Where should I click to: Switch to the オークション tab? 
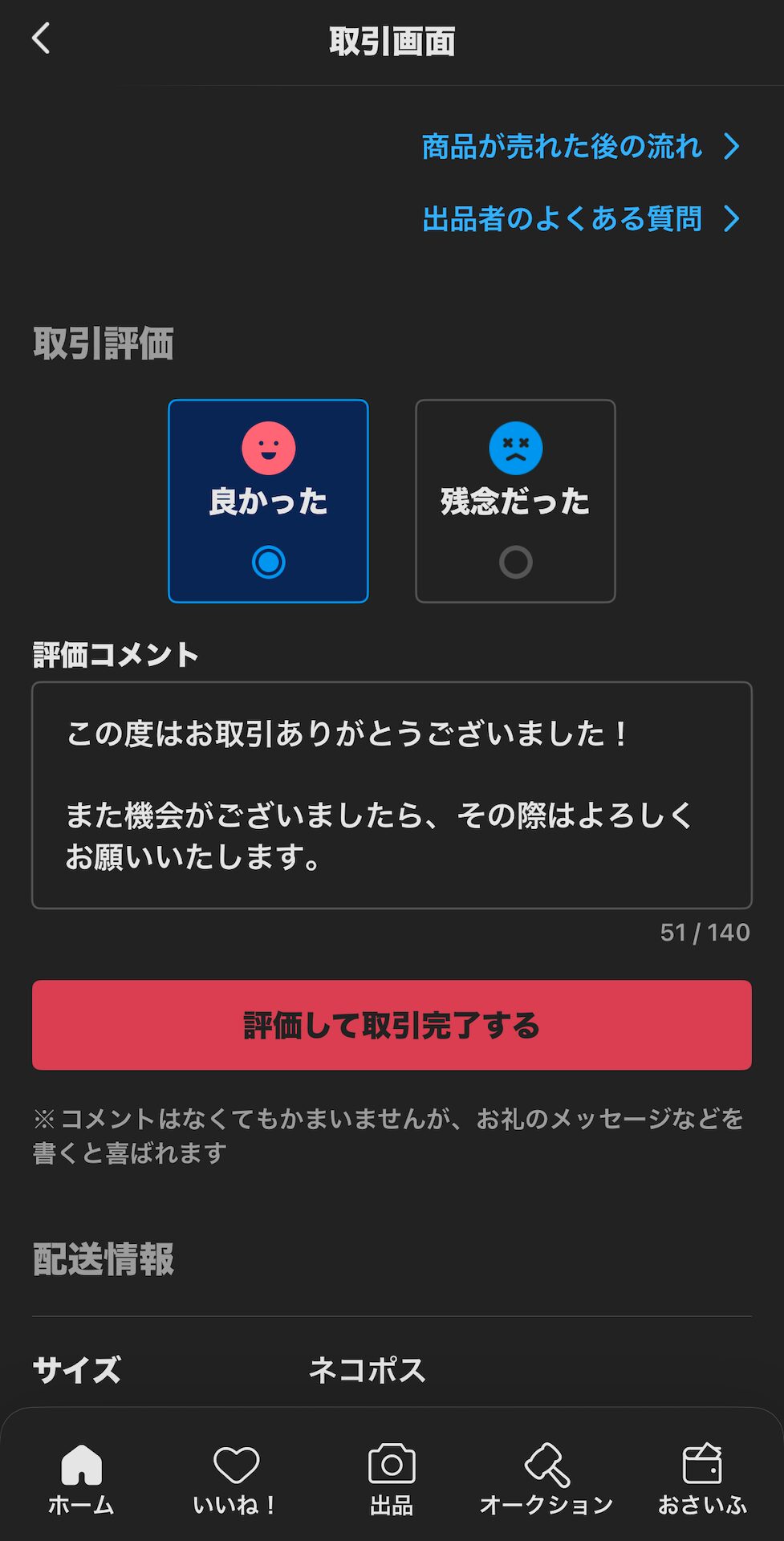click(x=546, y=1479)
